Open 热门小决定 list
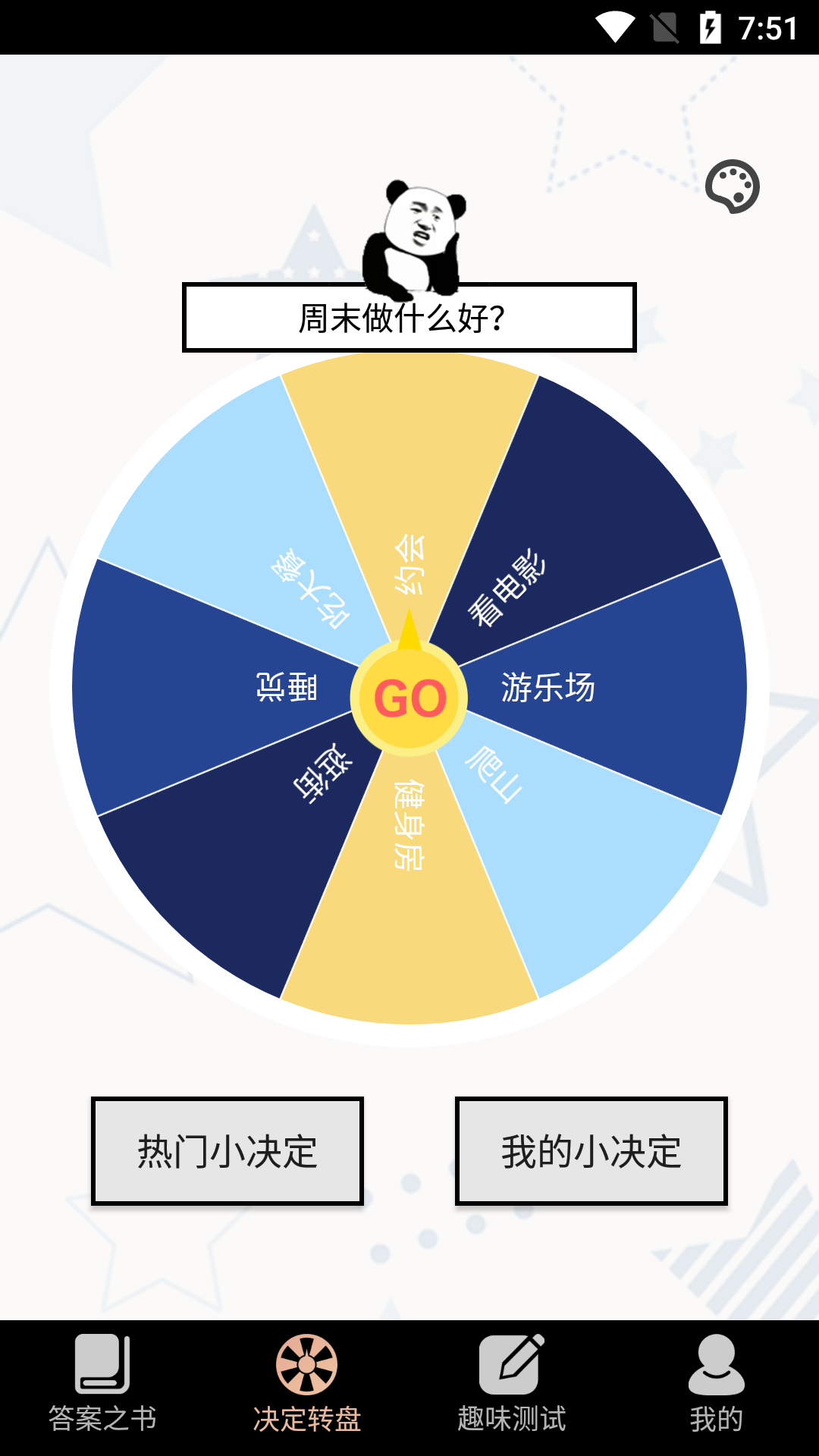 (x=227, y=1151)
